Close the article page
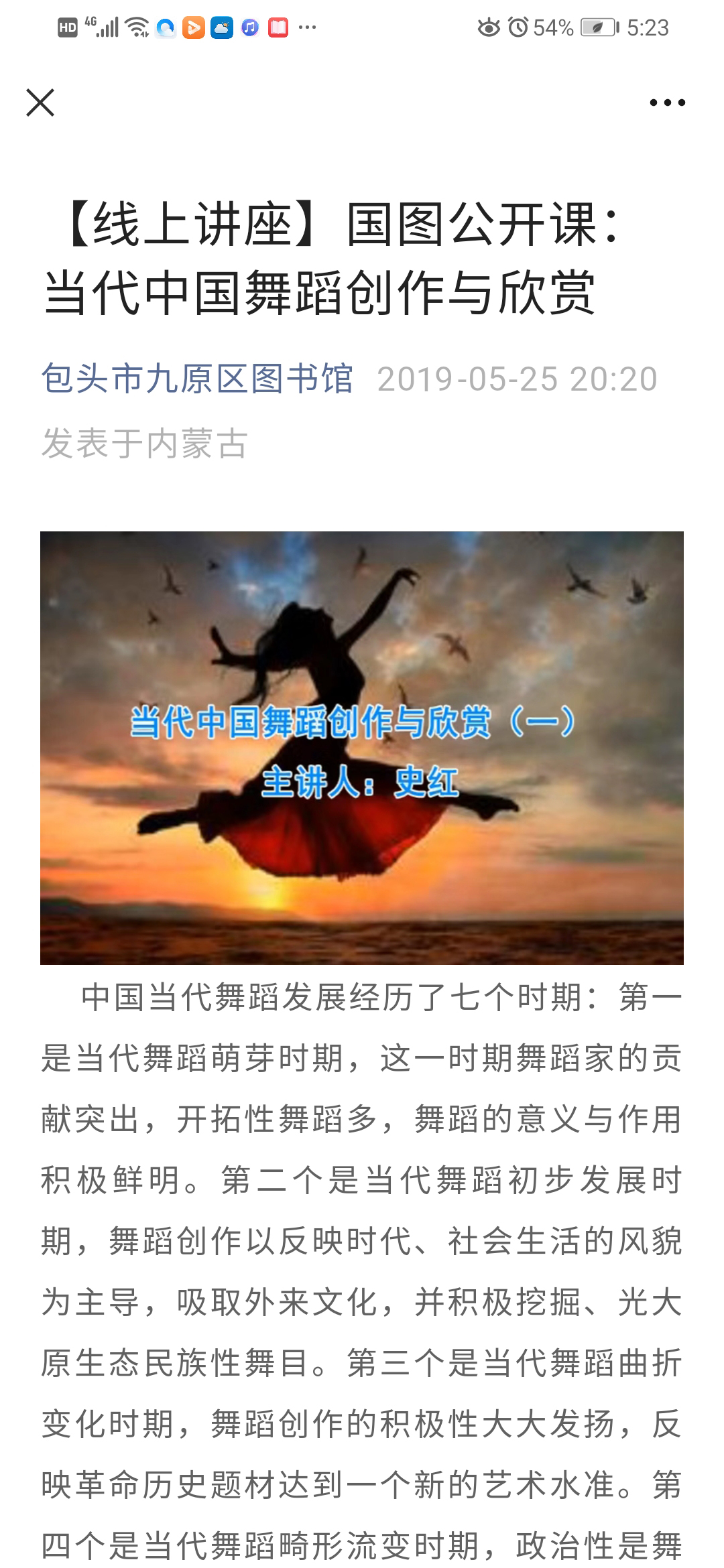 tap(40, 103)
